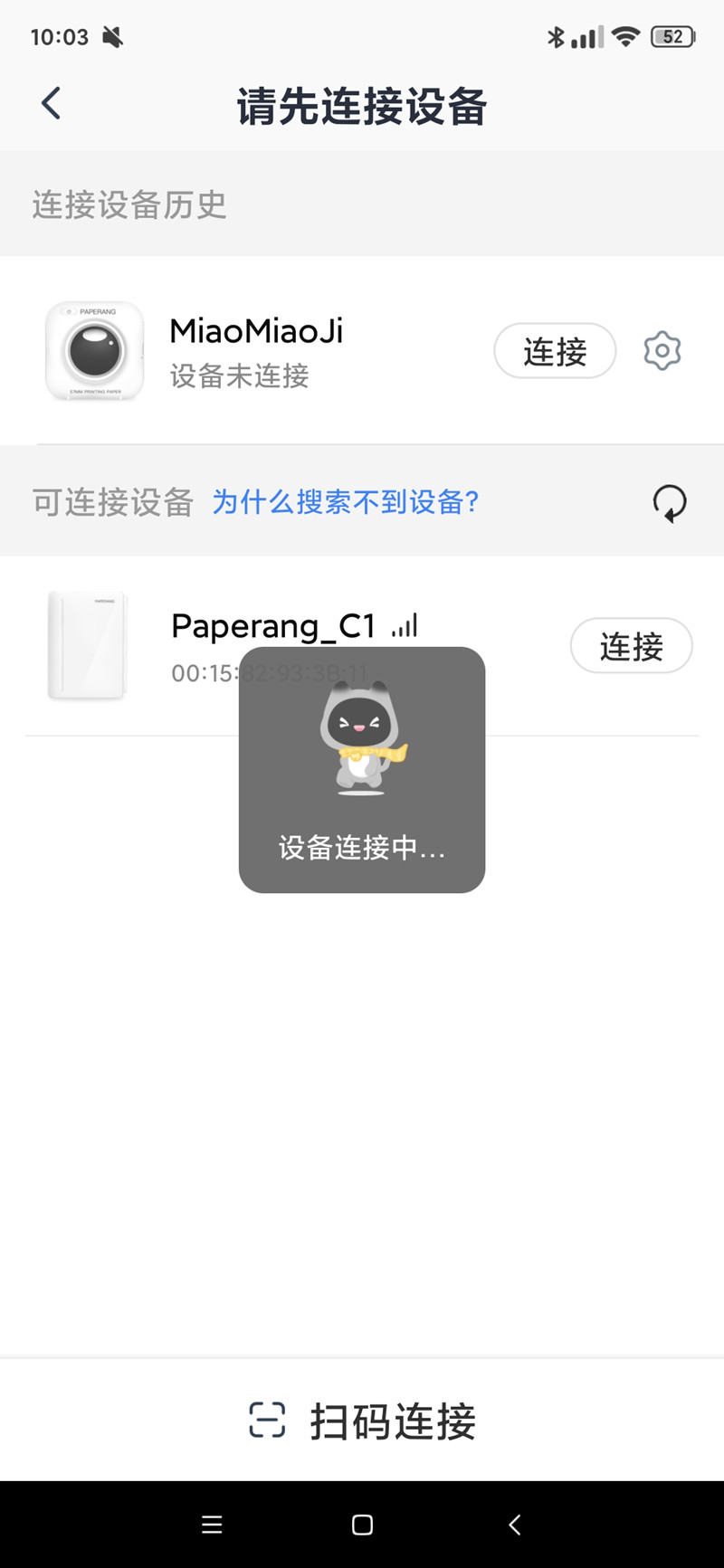This screenshot has height=1568, width=724.
Task: Connect to the Paperang_C1 device
Action: pyautogui.click(x=631, y=645)
